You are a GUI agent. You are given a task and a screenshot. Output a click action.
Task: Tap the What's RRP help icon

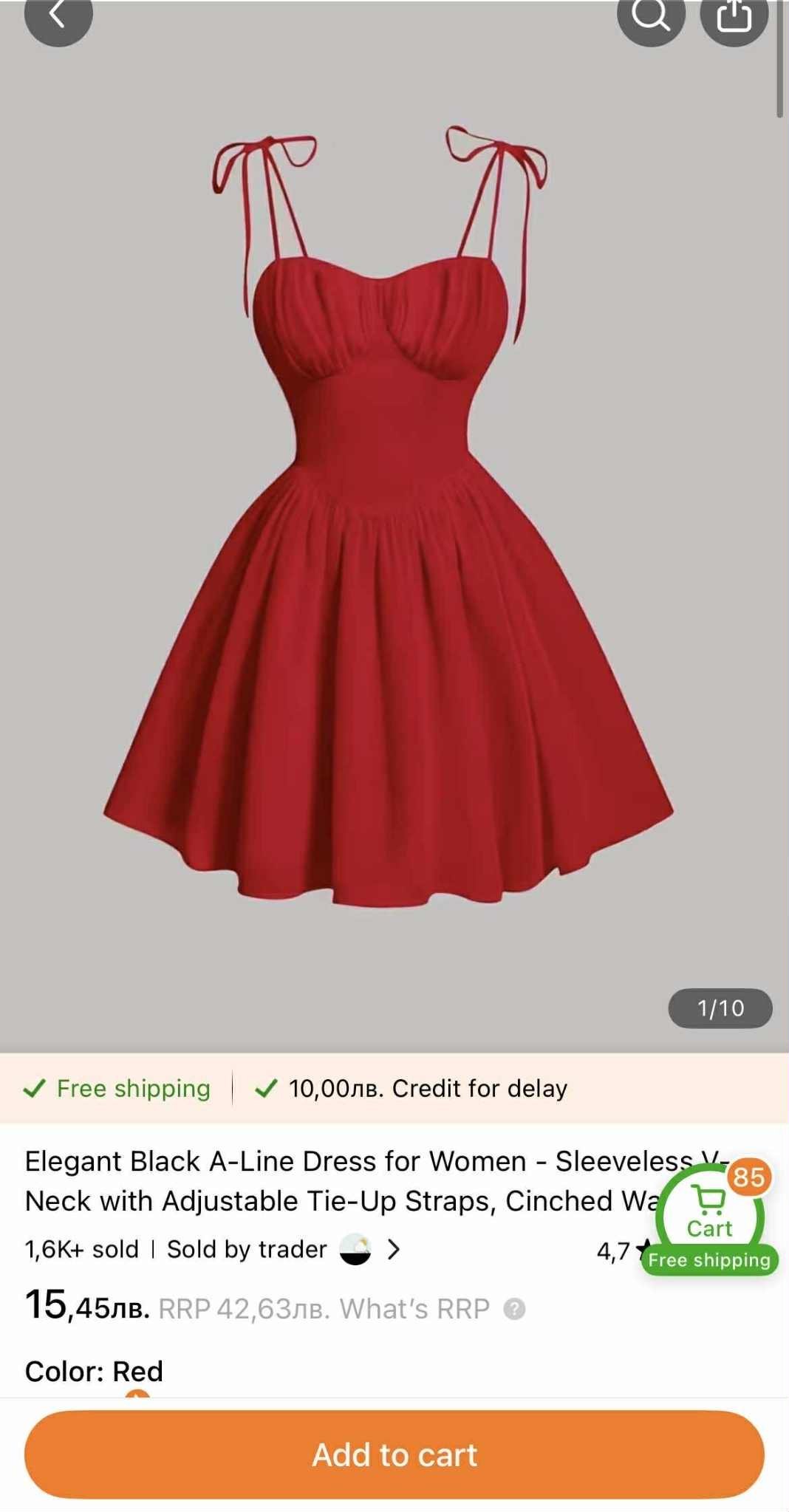514,1309
